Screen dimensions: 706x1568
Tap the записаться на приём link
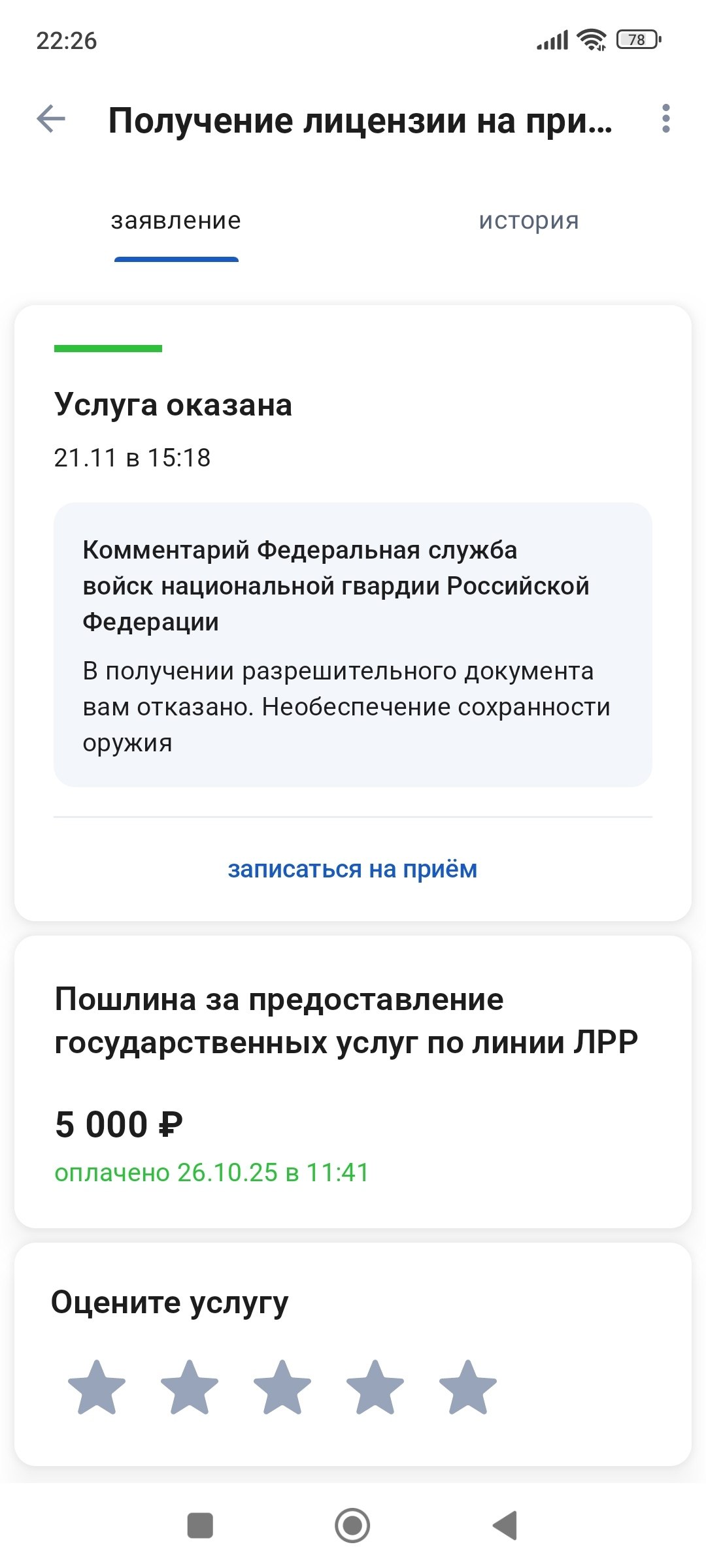pos(352,870)
